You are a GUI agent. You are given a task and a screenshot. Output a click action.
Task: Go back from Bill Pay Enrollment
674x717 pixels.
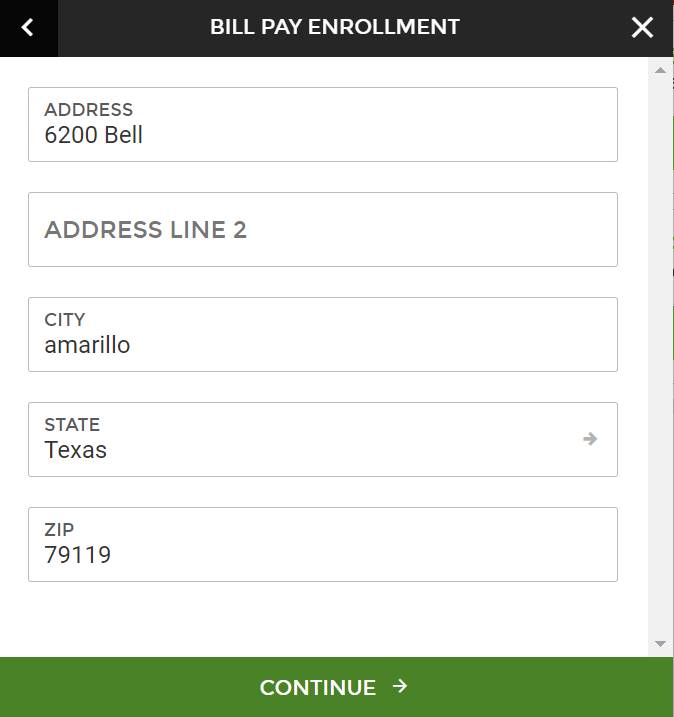coord(28,28)
